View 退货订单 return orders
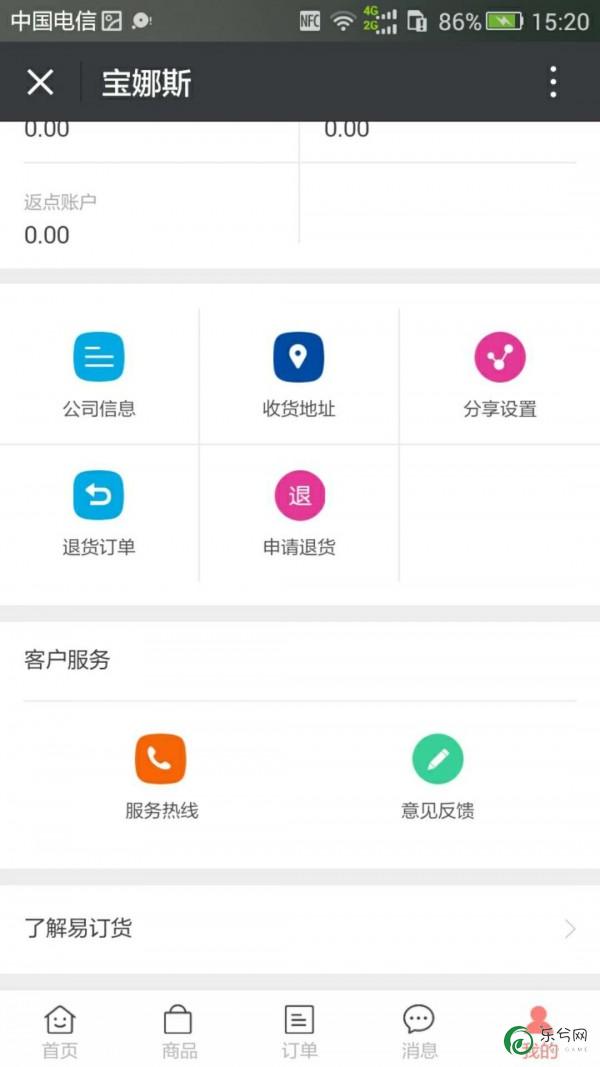The width and height of the screenshot is (600, 1067). click(x=99, y=513)
